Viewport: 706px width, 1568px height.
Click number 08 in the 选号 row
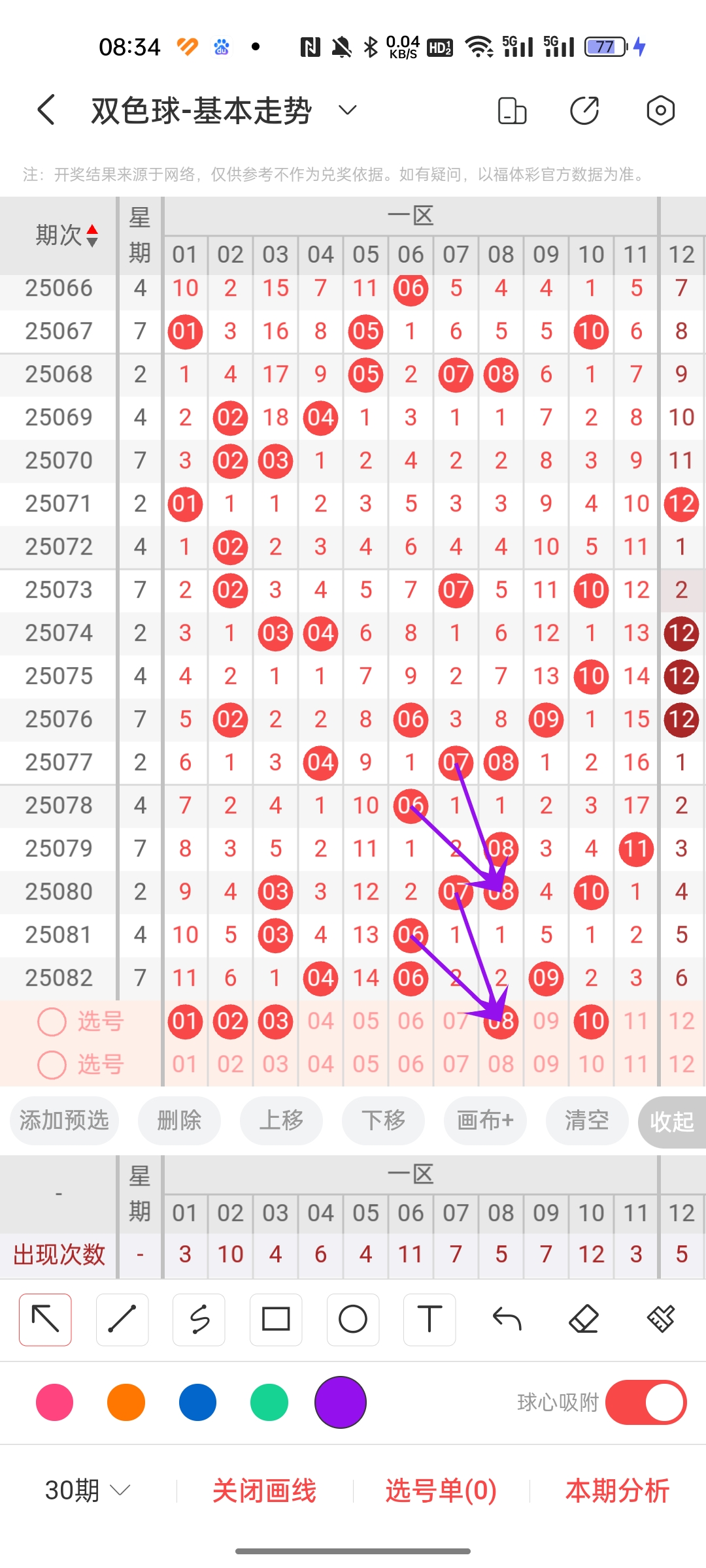501,1021
